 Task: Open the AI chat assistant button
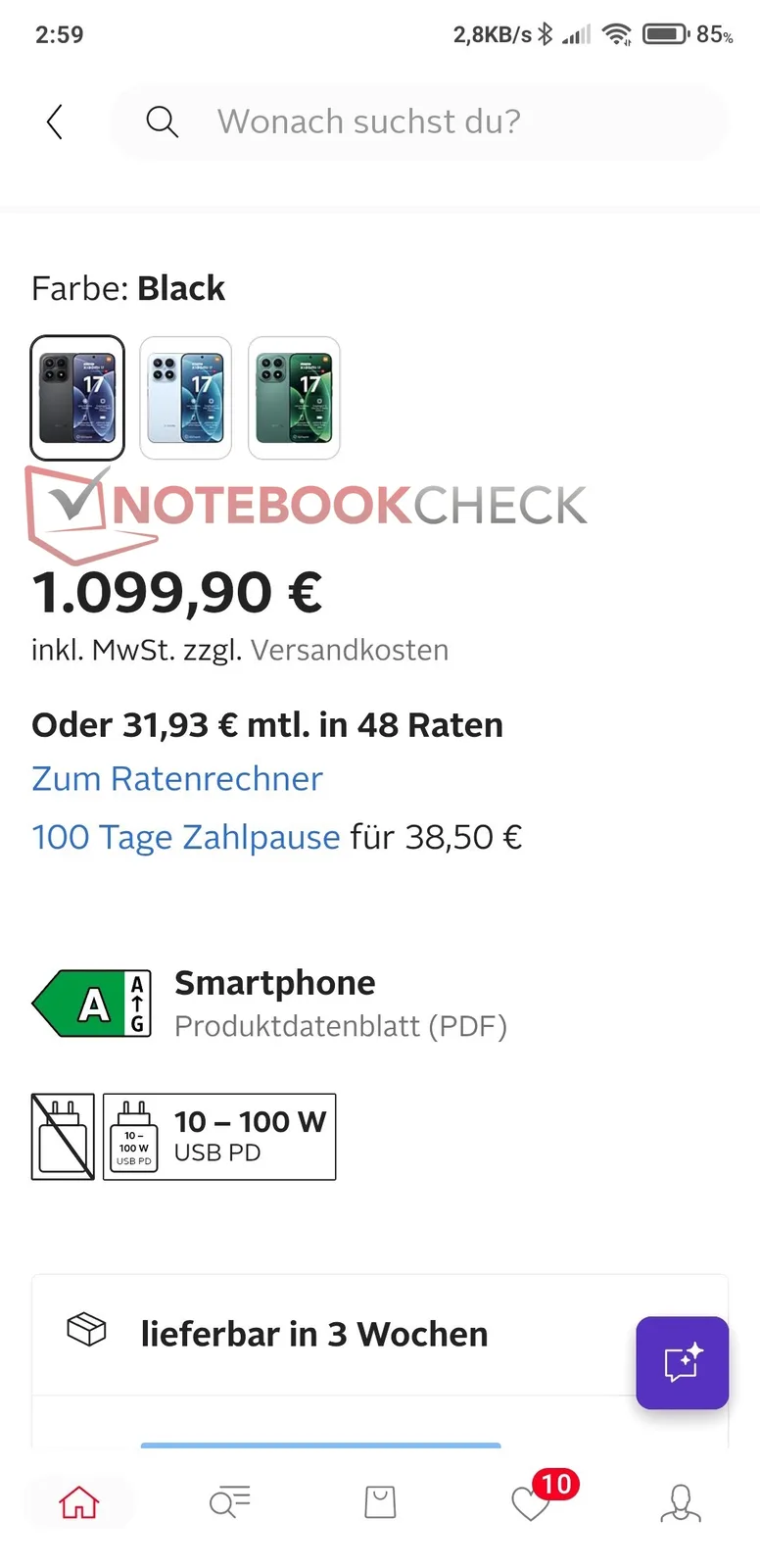(x=682, y=1362)
